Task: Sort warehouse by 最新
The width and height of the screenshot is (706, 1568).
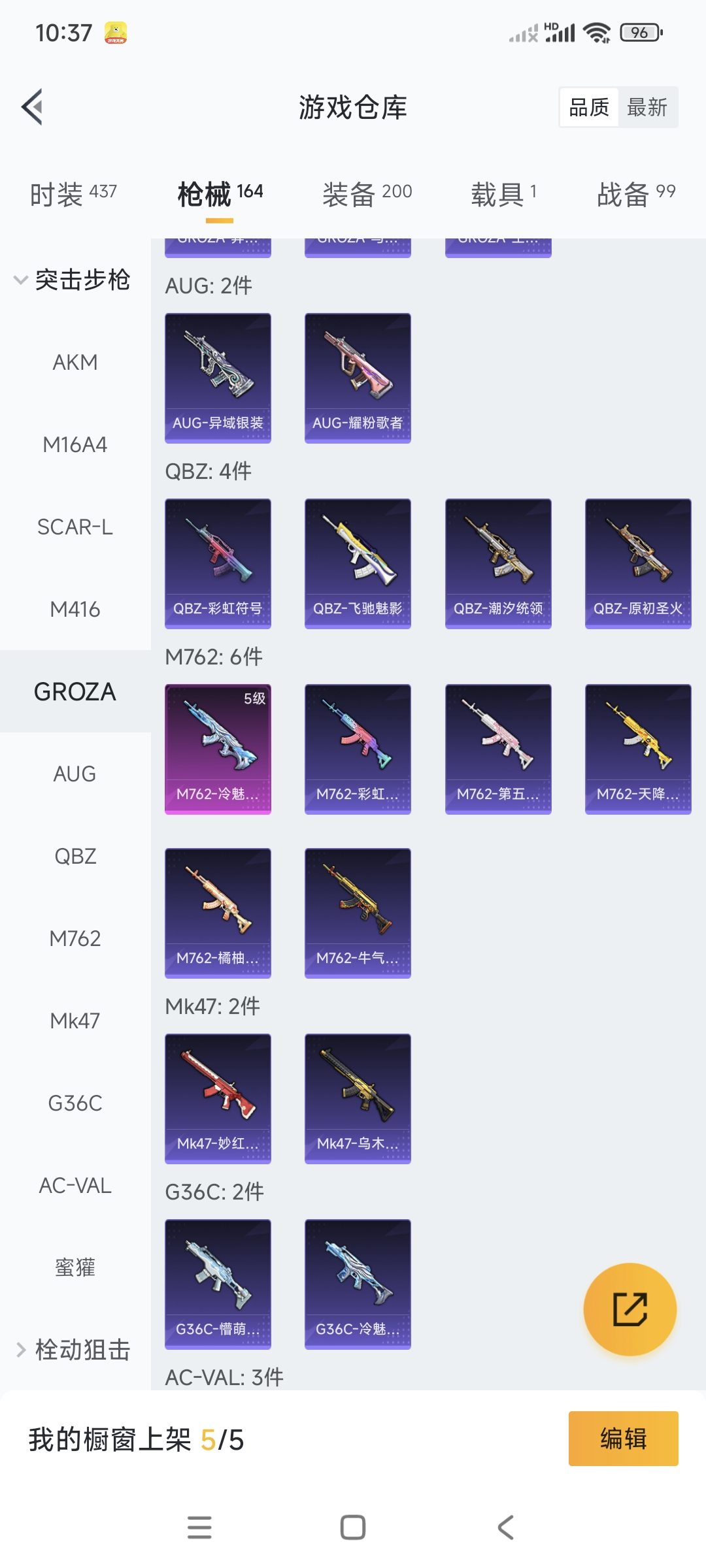Action: 647,107
